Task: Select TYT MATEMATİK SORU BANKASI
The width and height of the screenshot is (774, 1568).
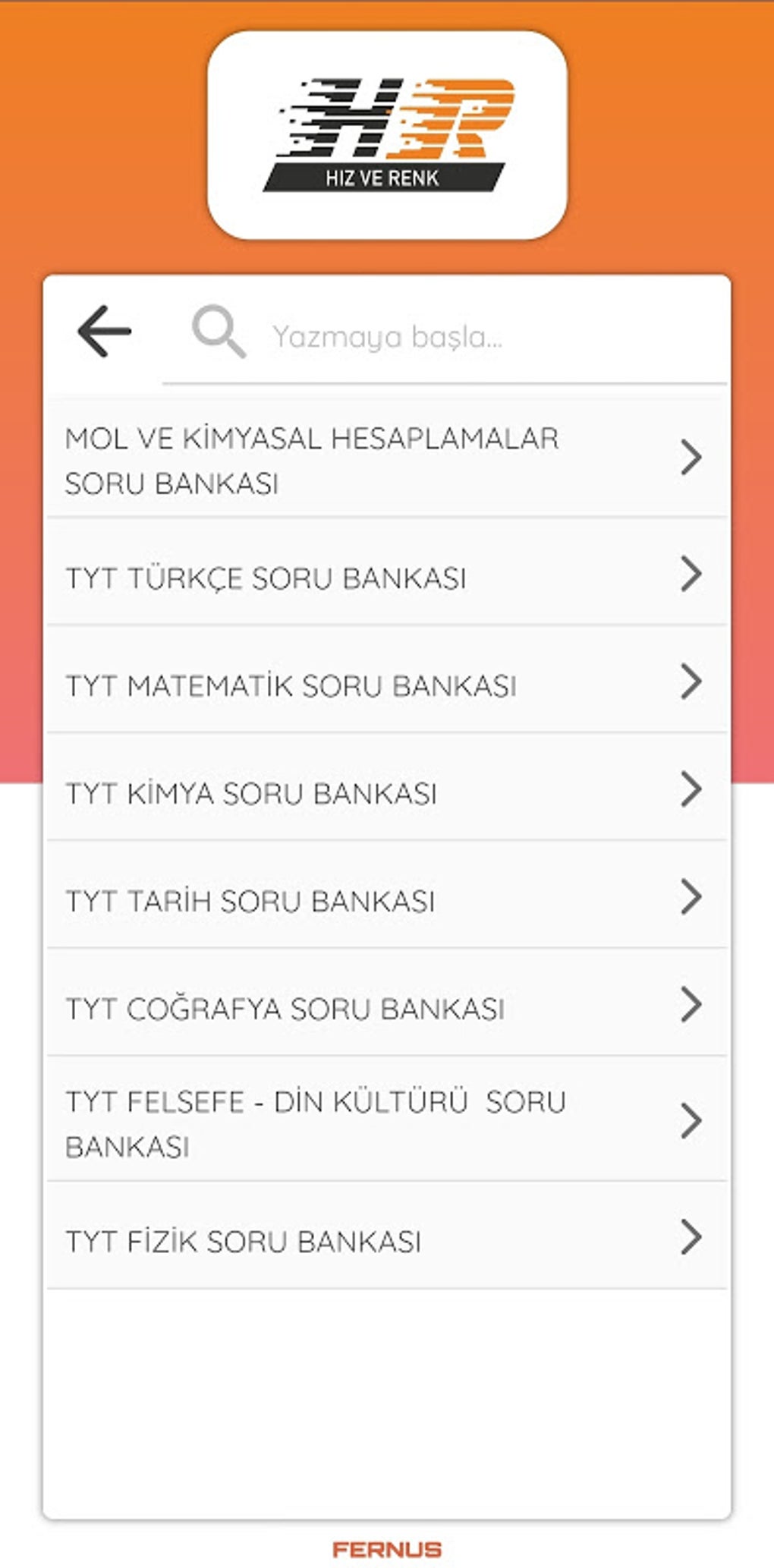Action: coord(291,684)
